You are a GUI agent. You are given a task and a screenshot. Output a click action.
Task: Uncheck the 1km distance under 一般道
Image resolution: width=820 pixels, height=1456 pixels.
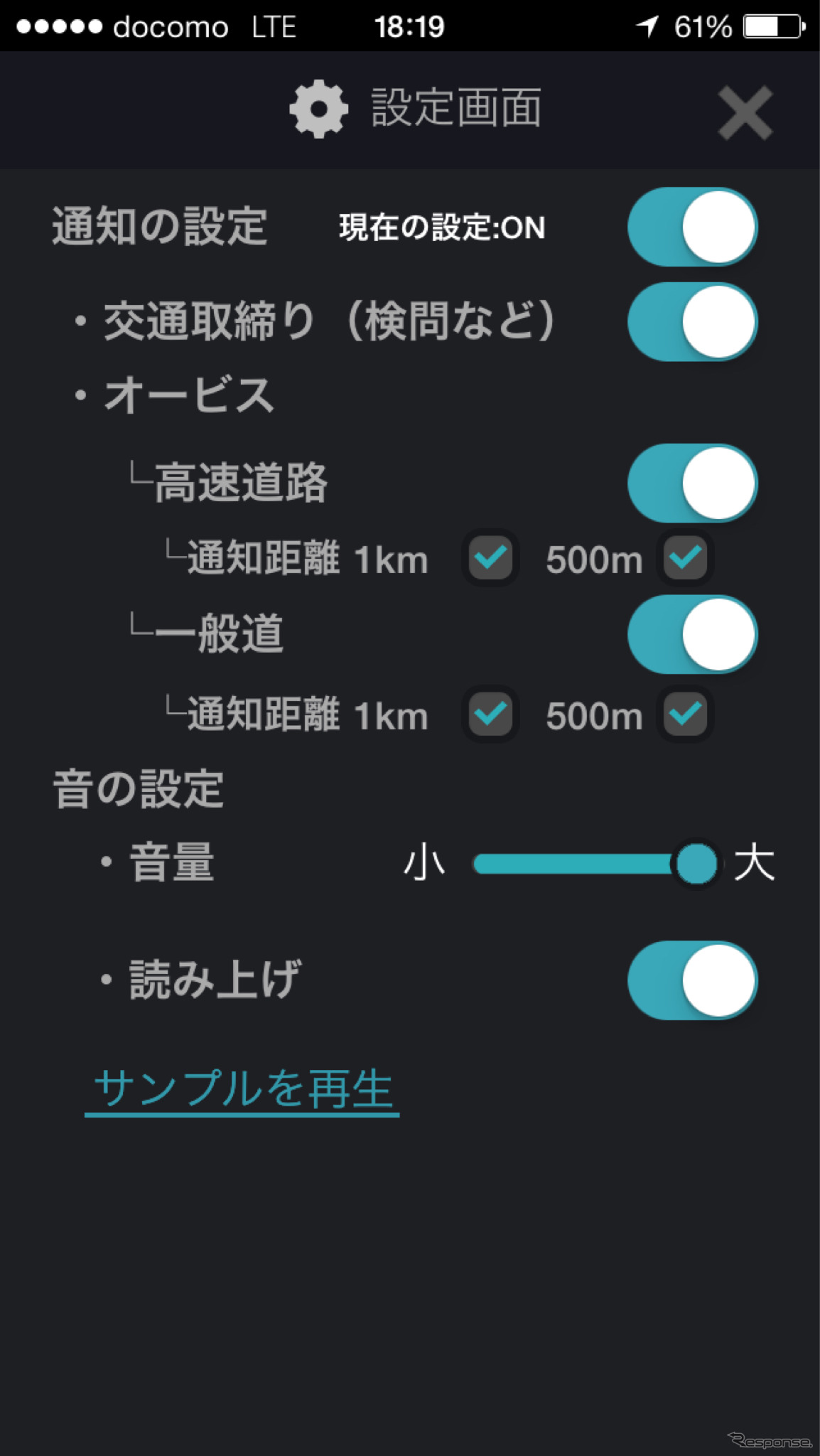pyautogui.click(x=490, y=714)
